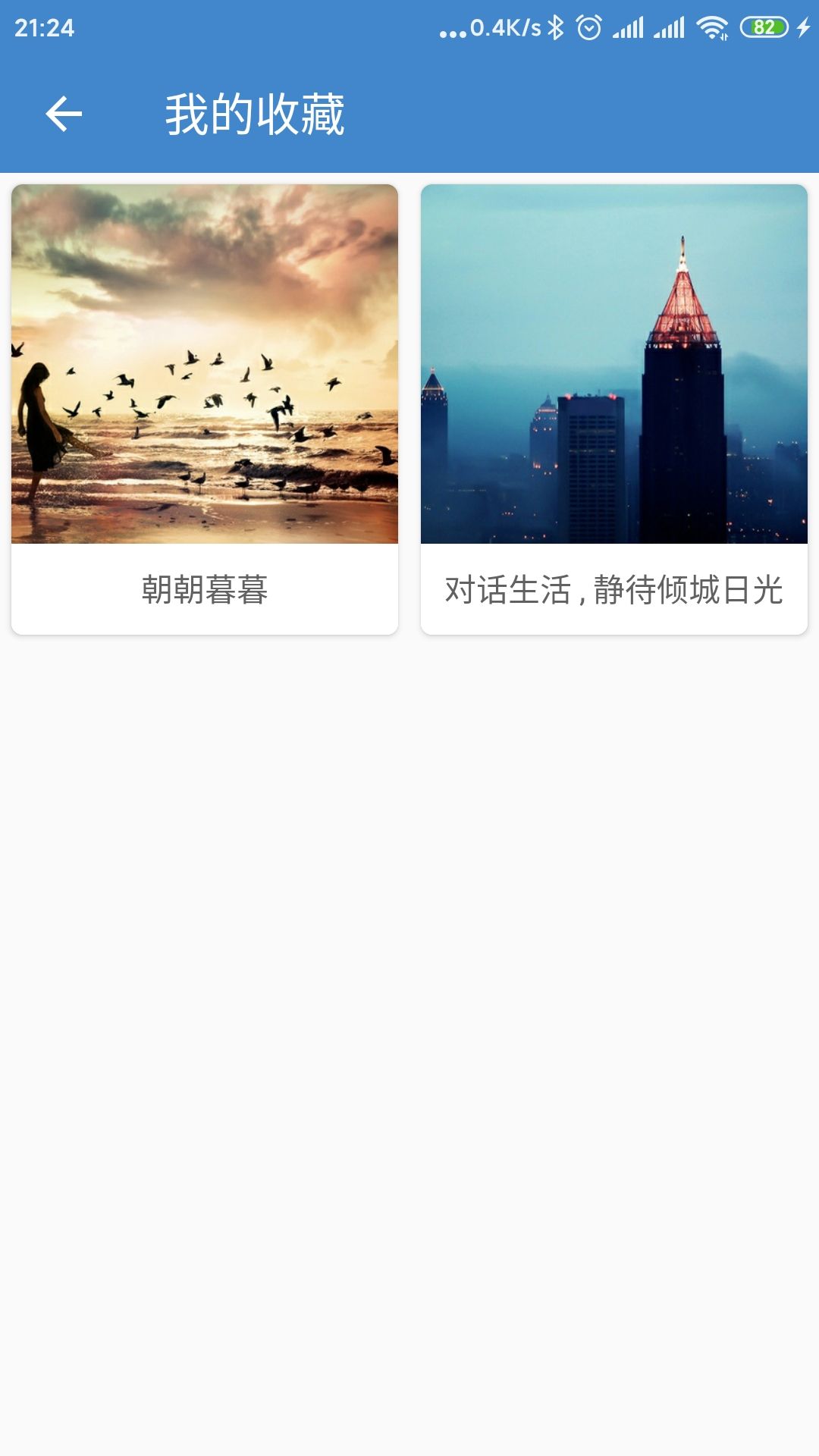Tap the back arrow to leave favorites
Screen dimensions: 819x1456
(x=63, y=114)
